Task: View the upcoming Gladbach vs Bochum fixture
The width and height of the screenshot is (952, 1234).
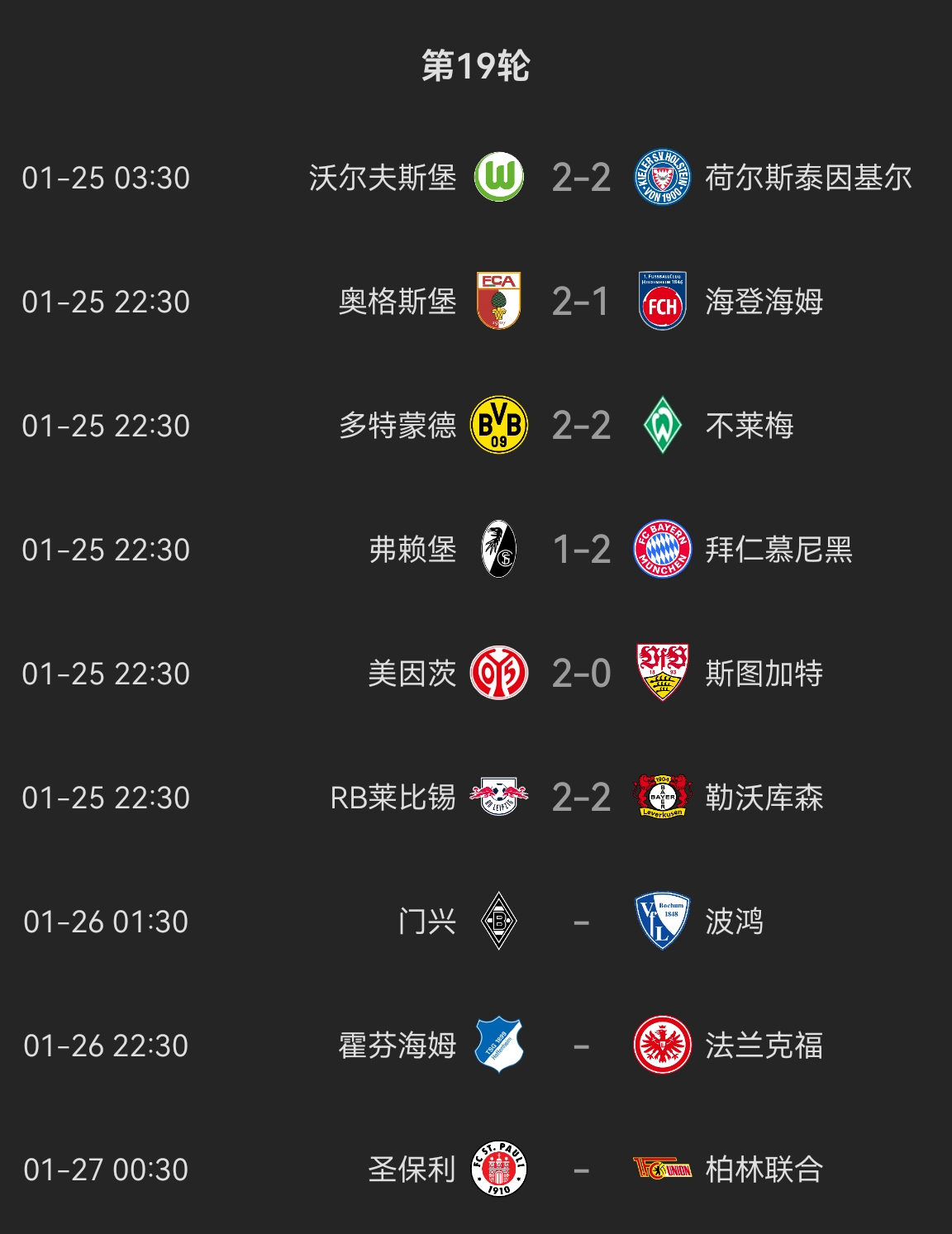Action: (581, 922)
